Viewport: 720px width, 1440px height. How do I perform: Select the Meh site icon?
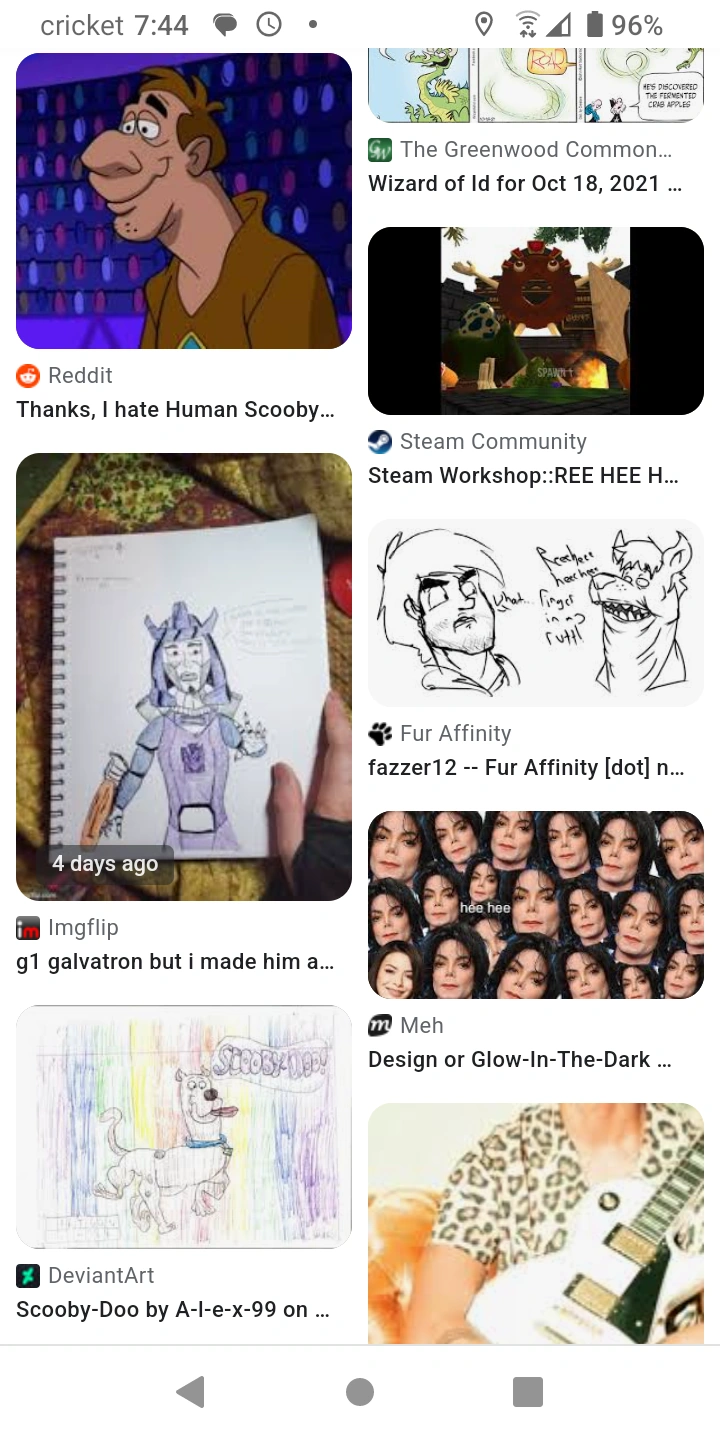click(x=380, y=1025)
